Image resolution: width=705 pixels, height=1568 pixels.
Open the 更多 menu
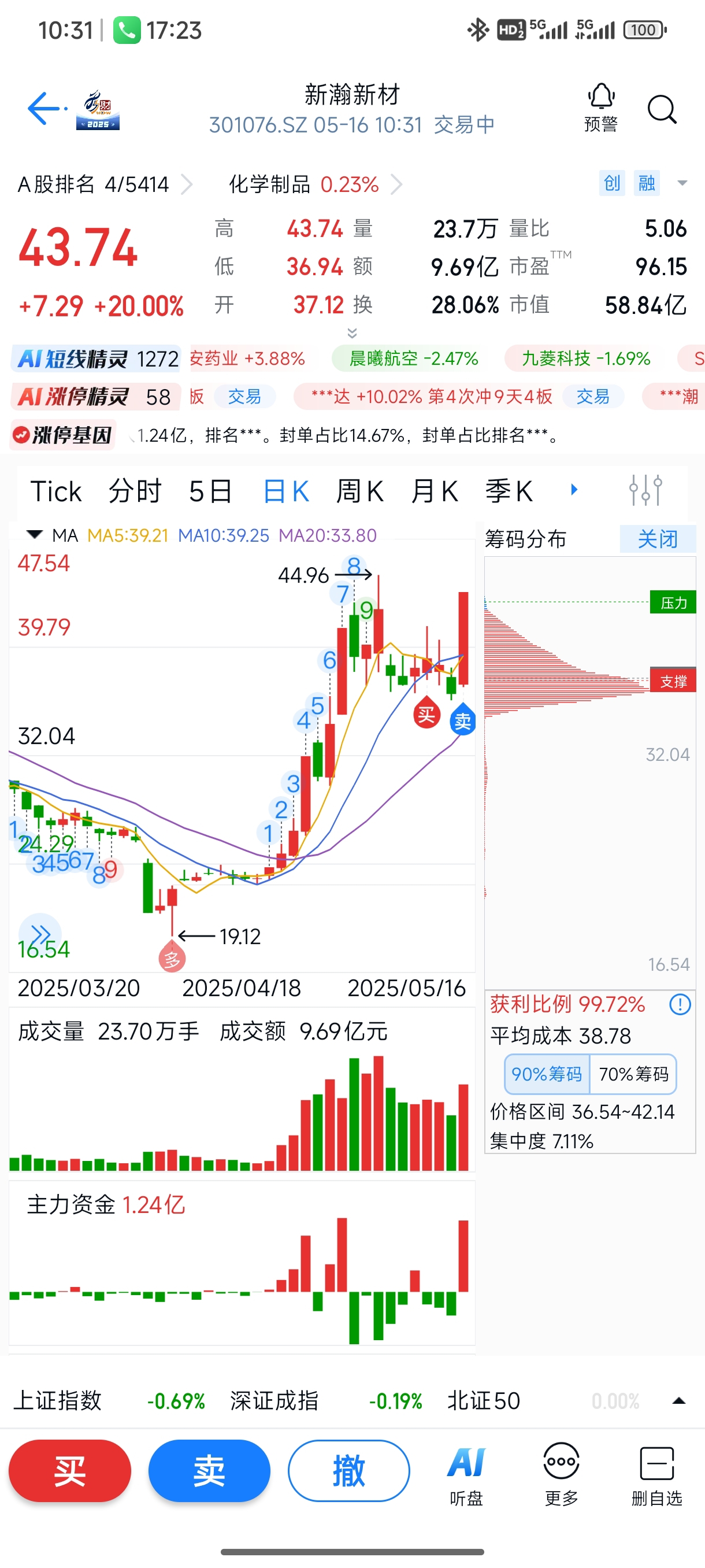(x=562, y=1475)
